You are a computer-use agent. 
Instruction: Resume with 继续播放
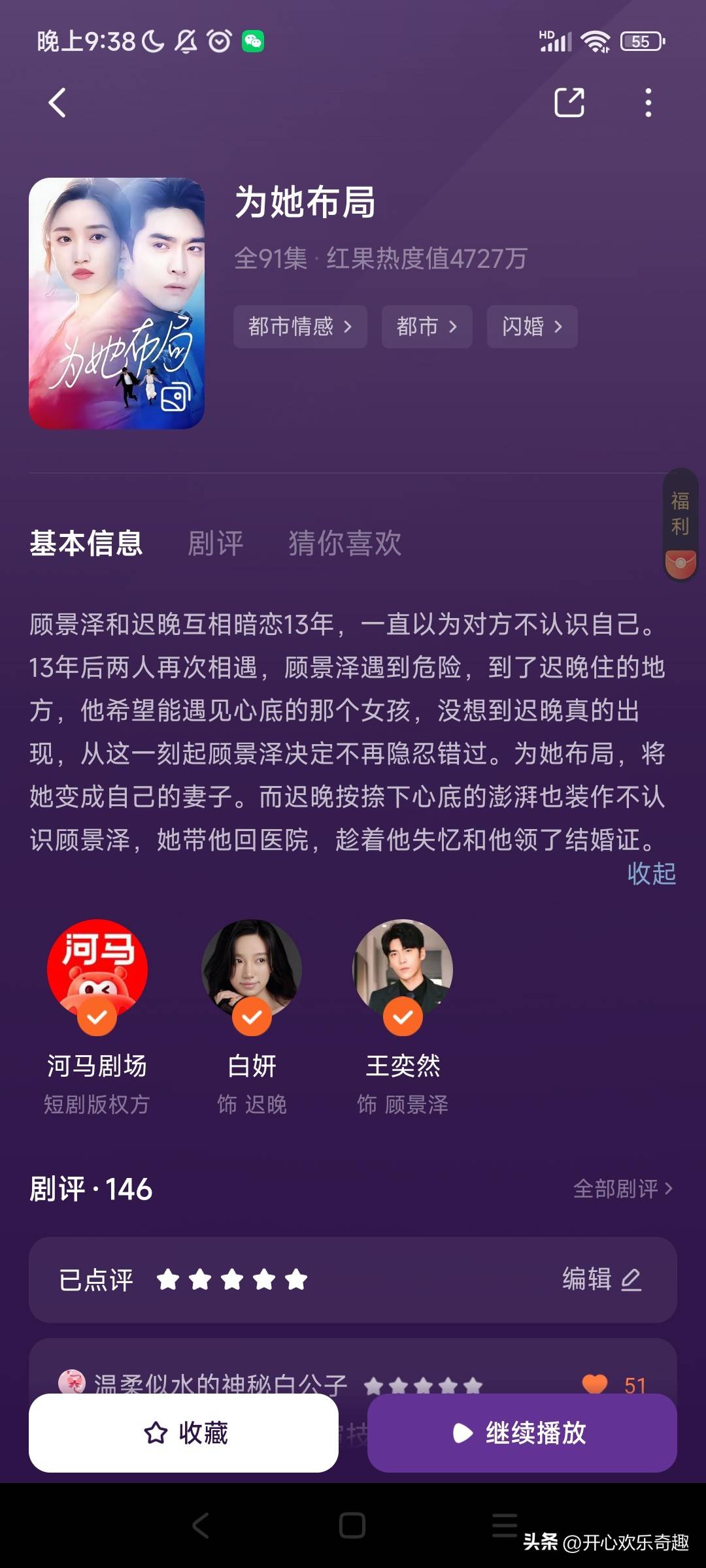(522, 1433)
